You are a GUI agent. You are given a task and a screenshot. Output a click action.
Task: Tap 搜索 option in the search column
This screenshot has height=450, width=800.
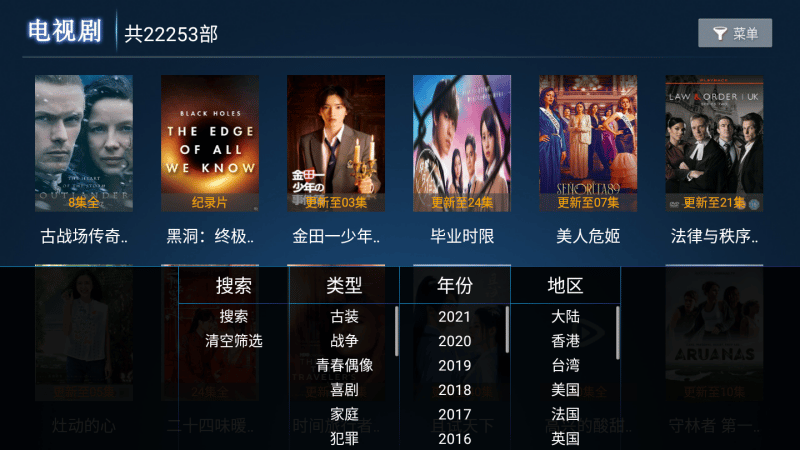click(234, 317)
